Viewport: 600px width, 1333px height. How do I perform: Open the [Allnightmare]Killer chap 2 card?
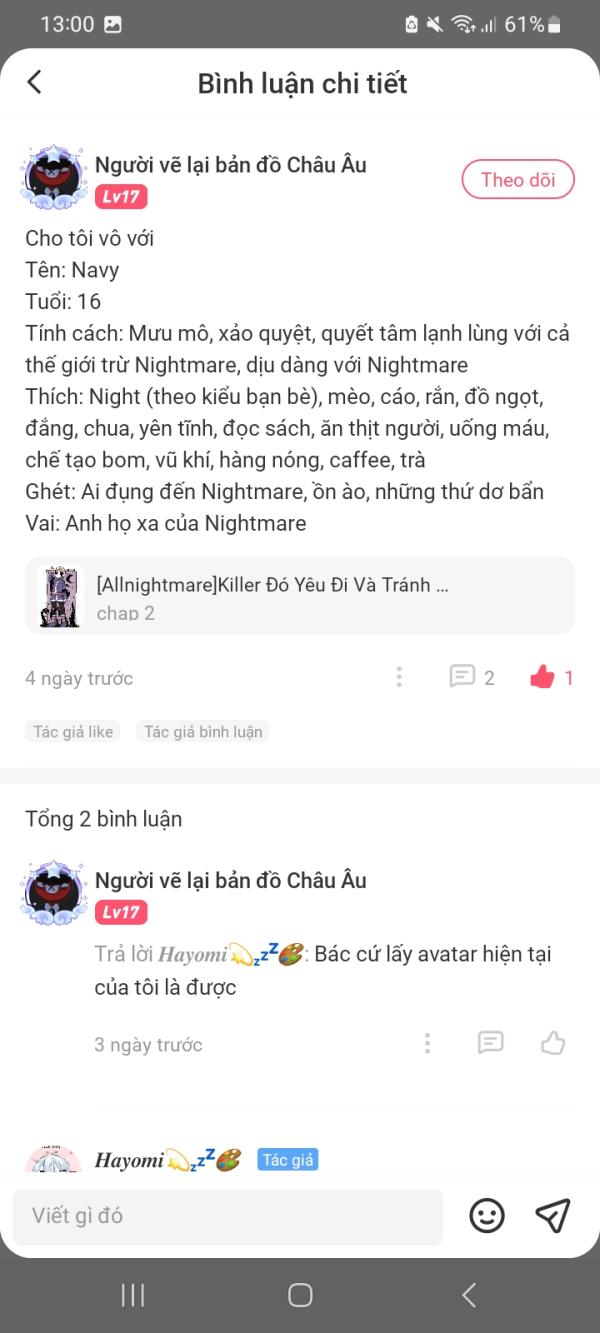[x=299, y=596]
